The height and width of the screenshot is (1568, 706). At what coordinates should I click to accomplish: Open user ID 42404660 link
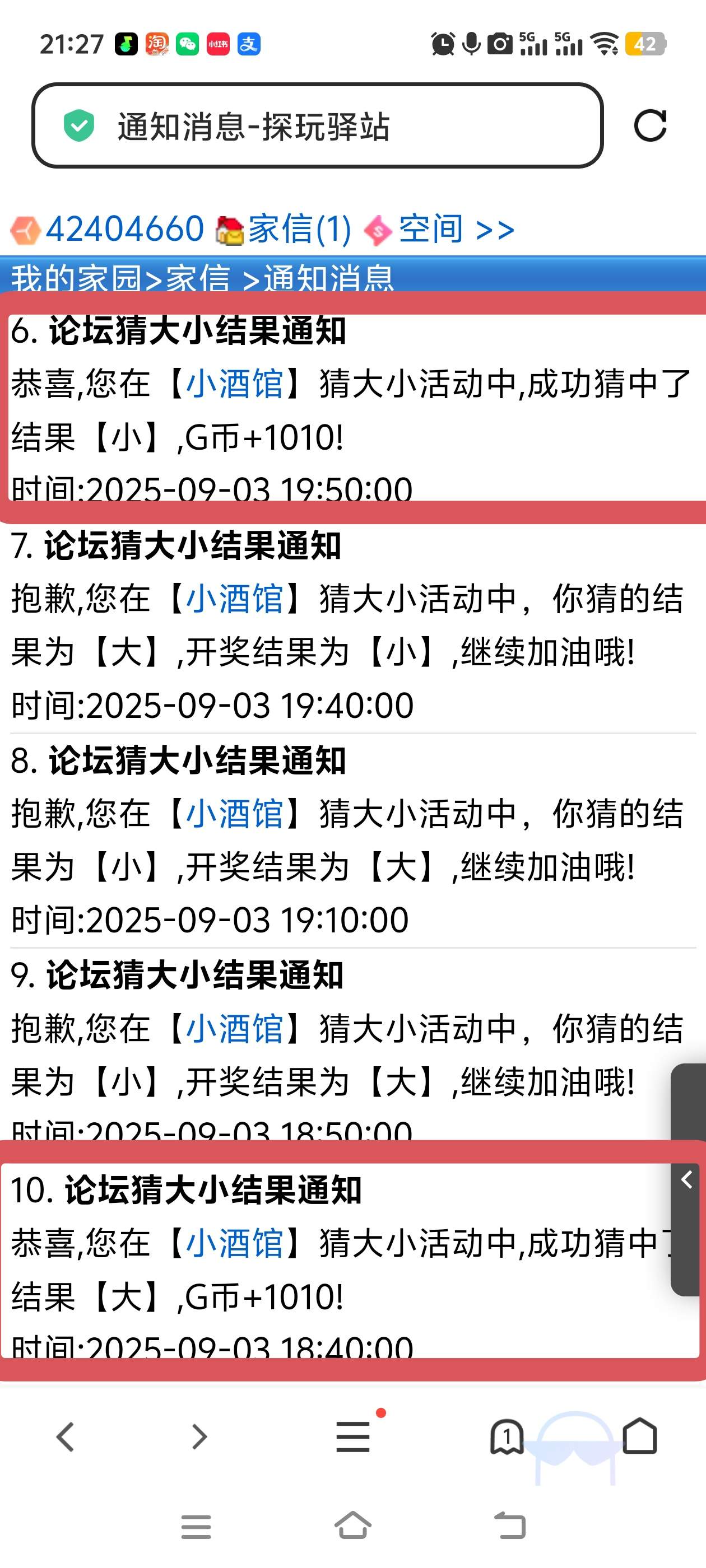(124, 229)
